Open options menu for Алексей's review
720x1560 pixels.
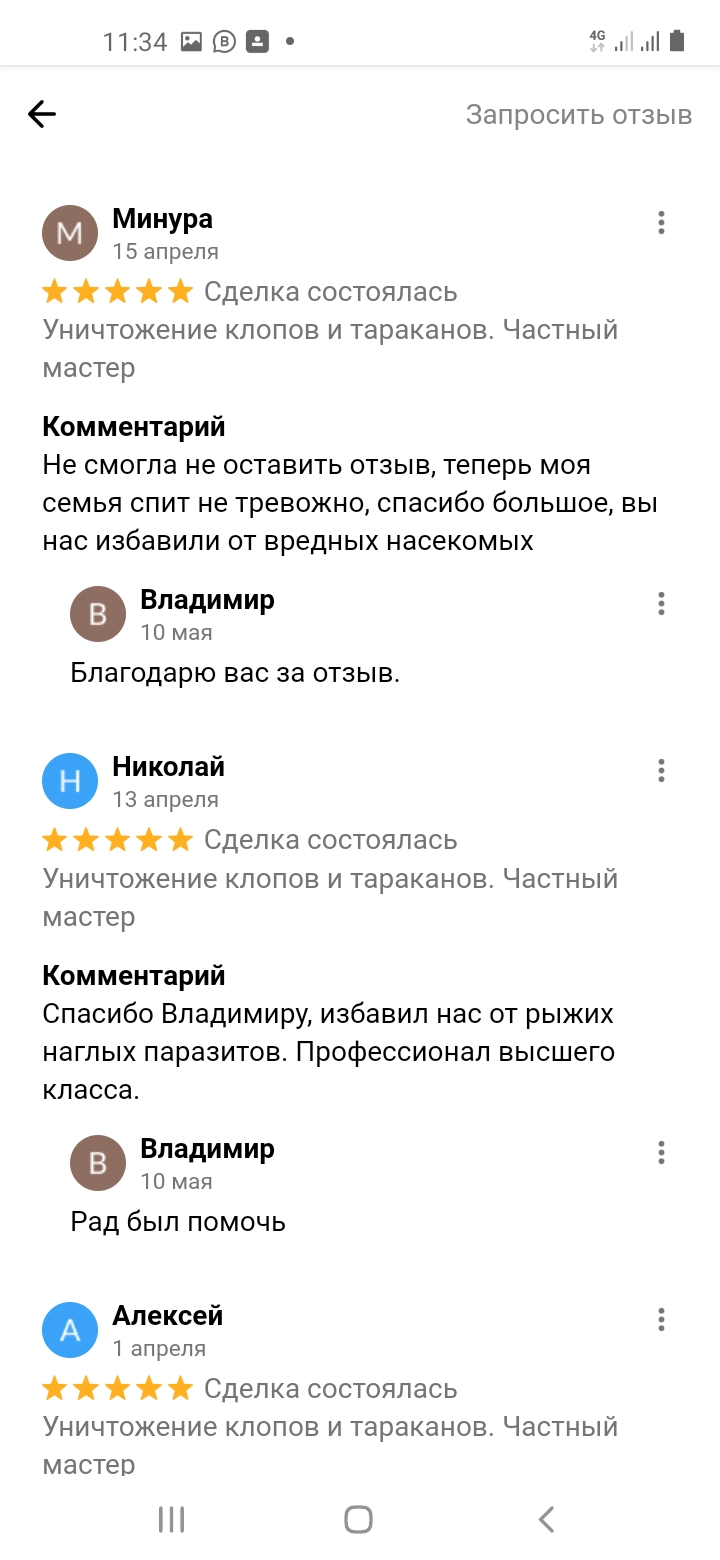point(661,1320)
